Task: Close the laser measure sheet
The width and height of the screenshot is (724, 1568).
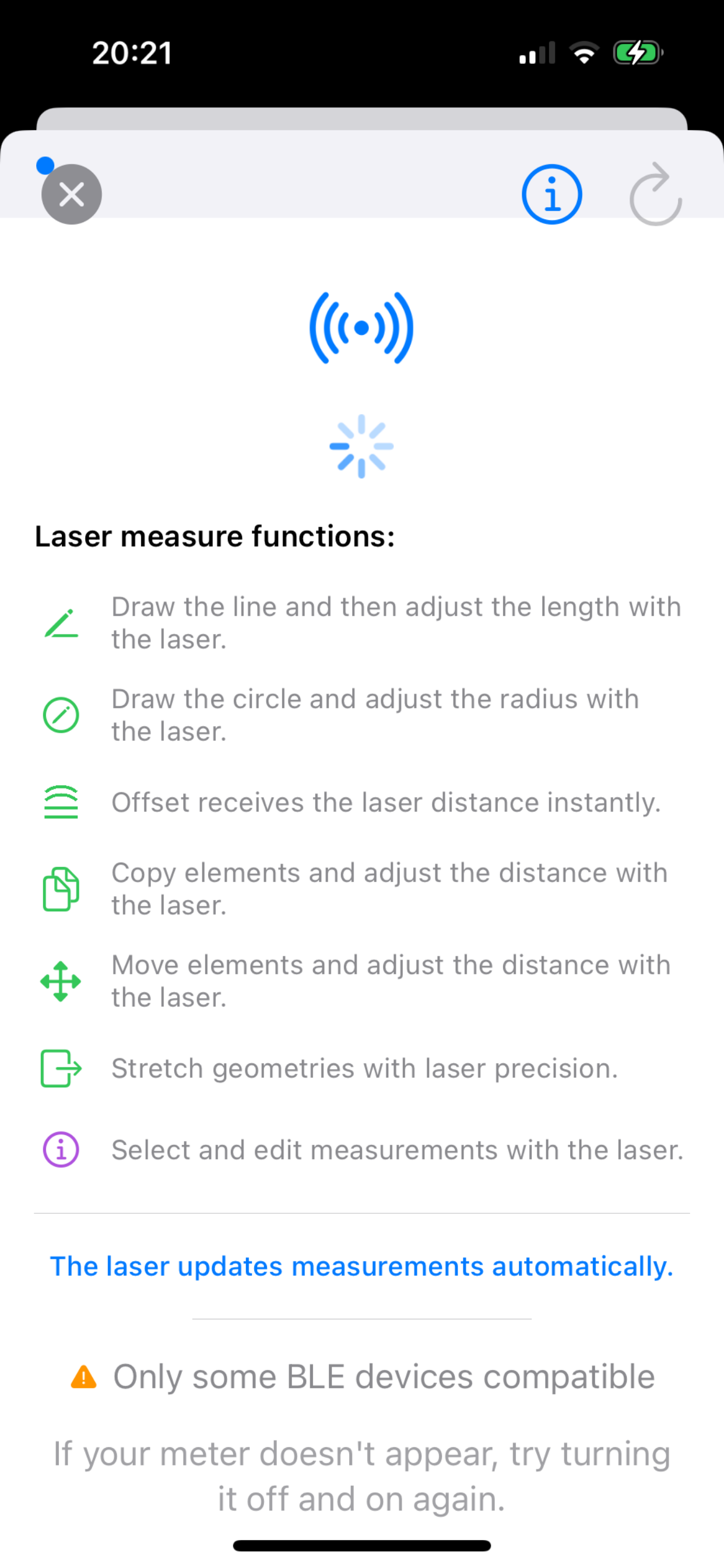Action: point(72,195)
